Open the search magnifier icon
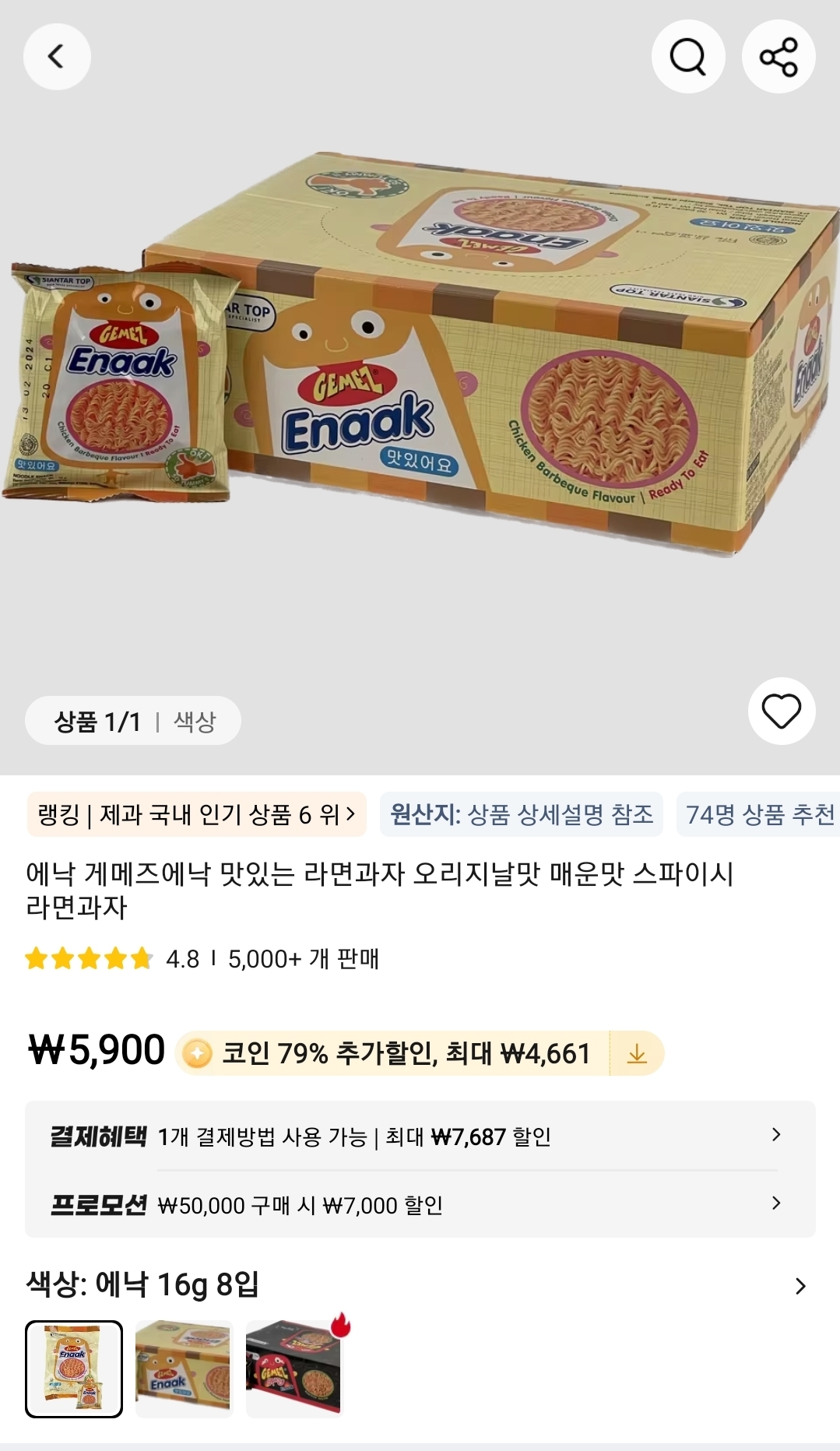The image size is (840, 1451). click(688, 57)
